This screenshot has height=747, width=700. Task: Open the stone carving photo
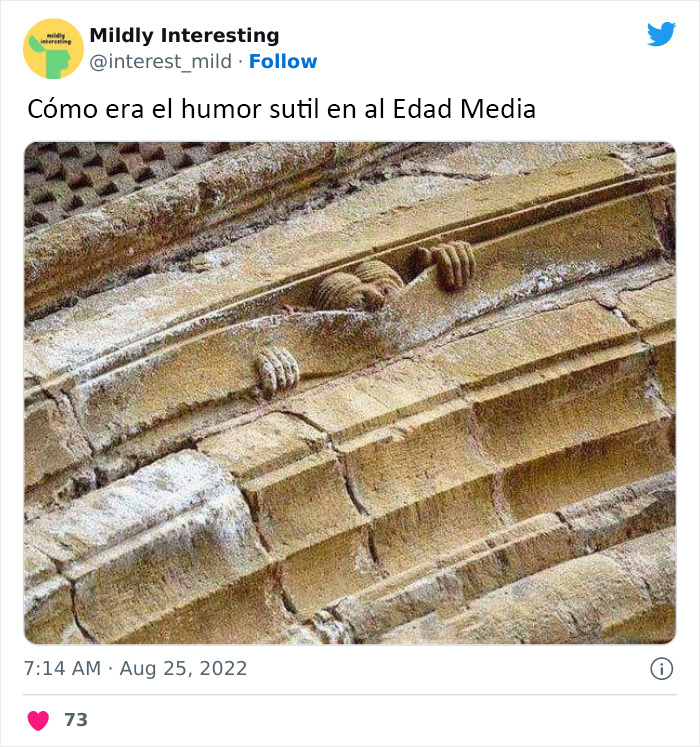click(350, 392)
